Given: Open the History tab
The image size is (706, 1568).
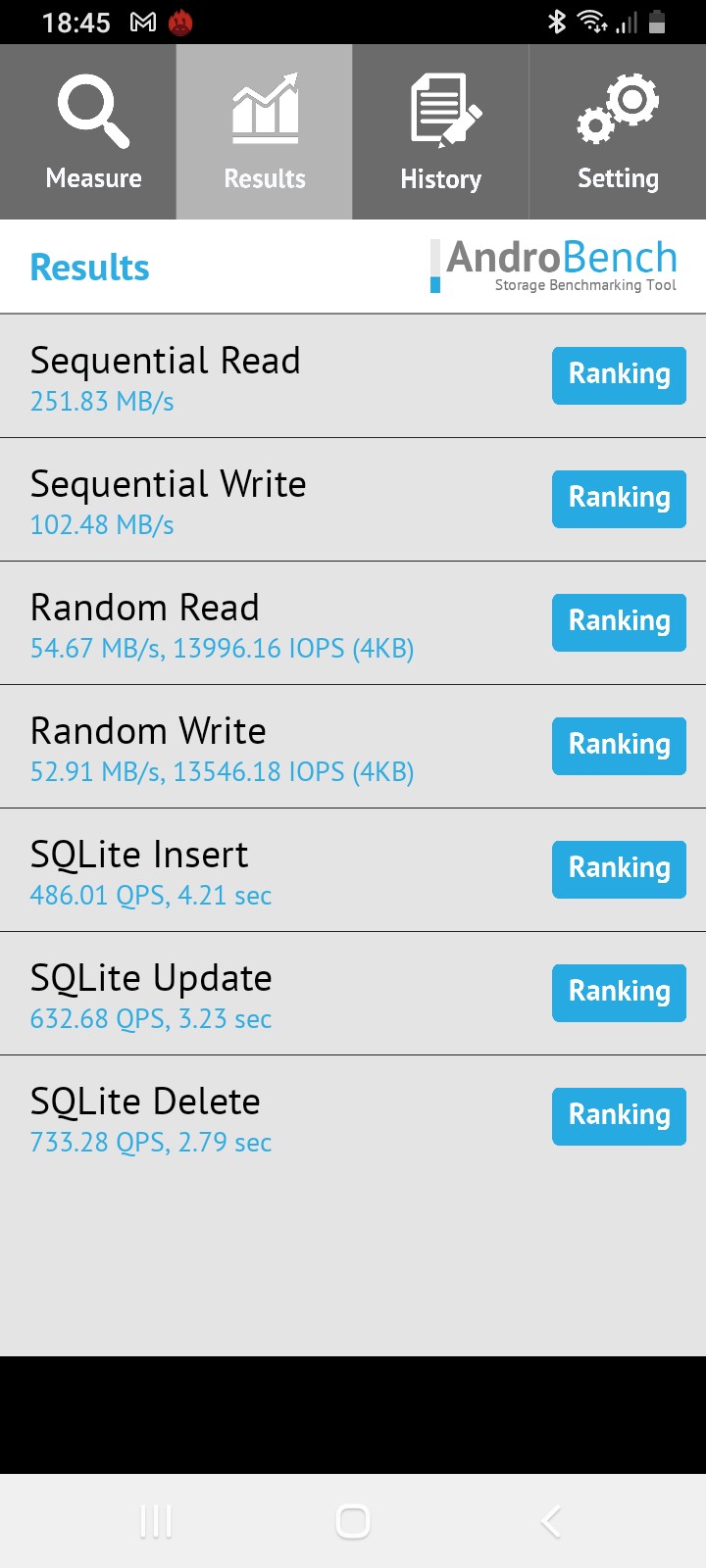Looking at the screenshot, I should [441, 132].
